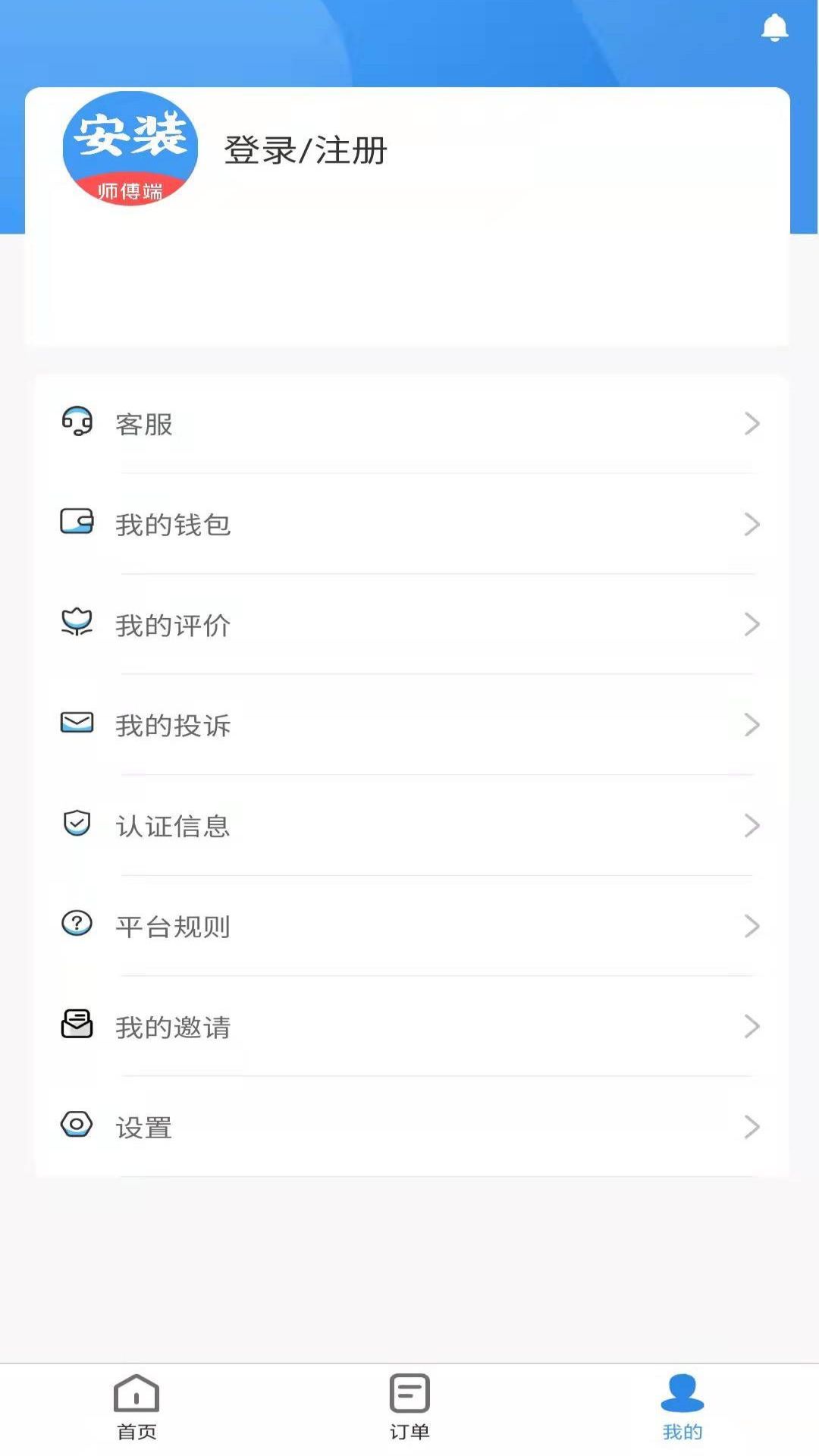Viewport: 819px width, 1456px height.
Task: Open 我的投诉
Action: 410,725
